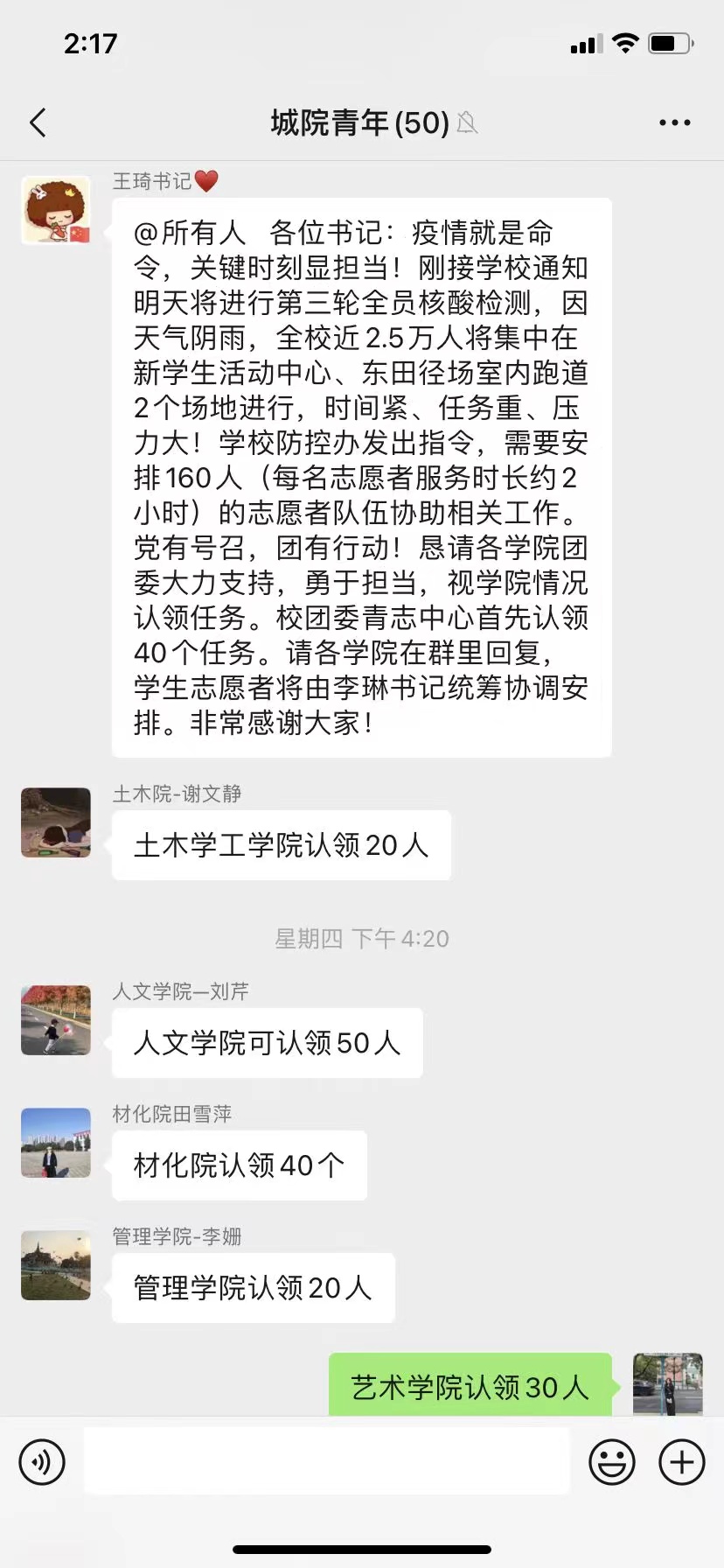Screen dimensions: 724x1568
Task: Open the plus attachments menu
Action: (682, 1462)
